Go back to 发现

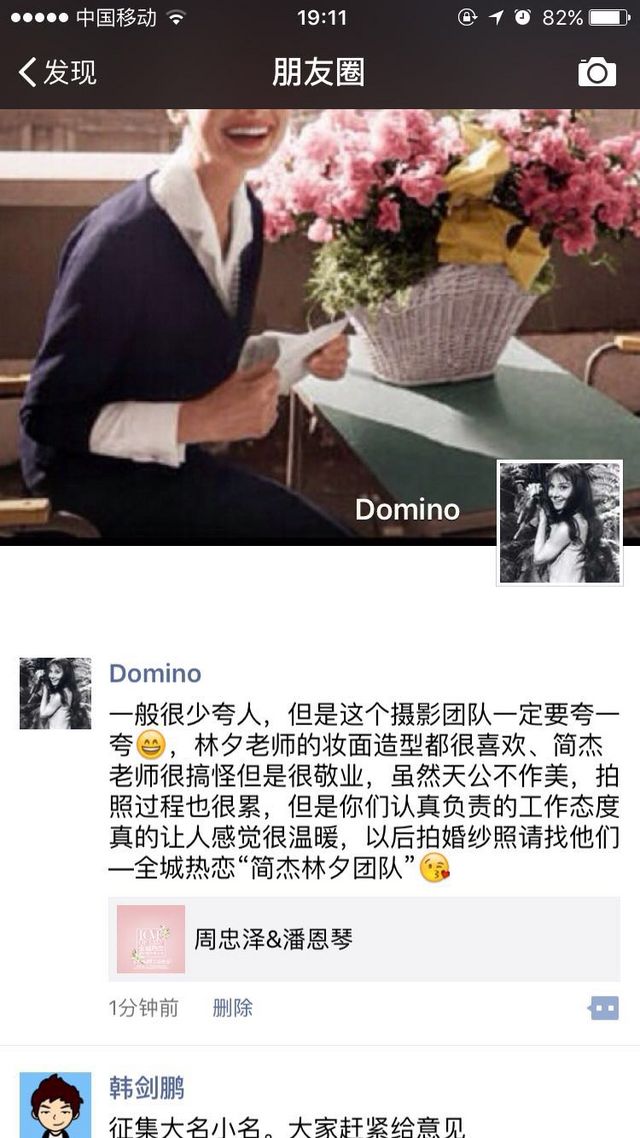pos(57,73)
